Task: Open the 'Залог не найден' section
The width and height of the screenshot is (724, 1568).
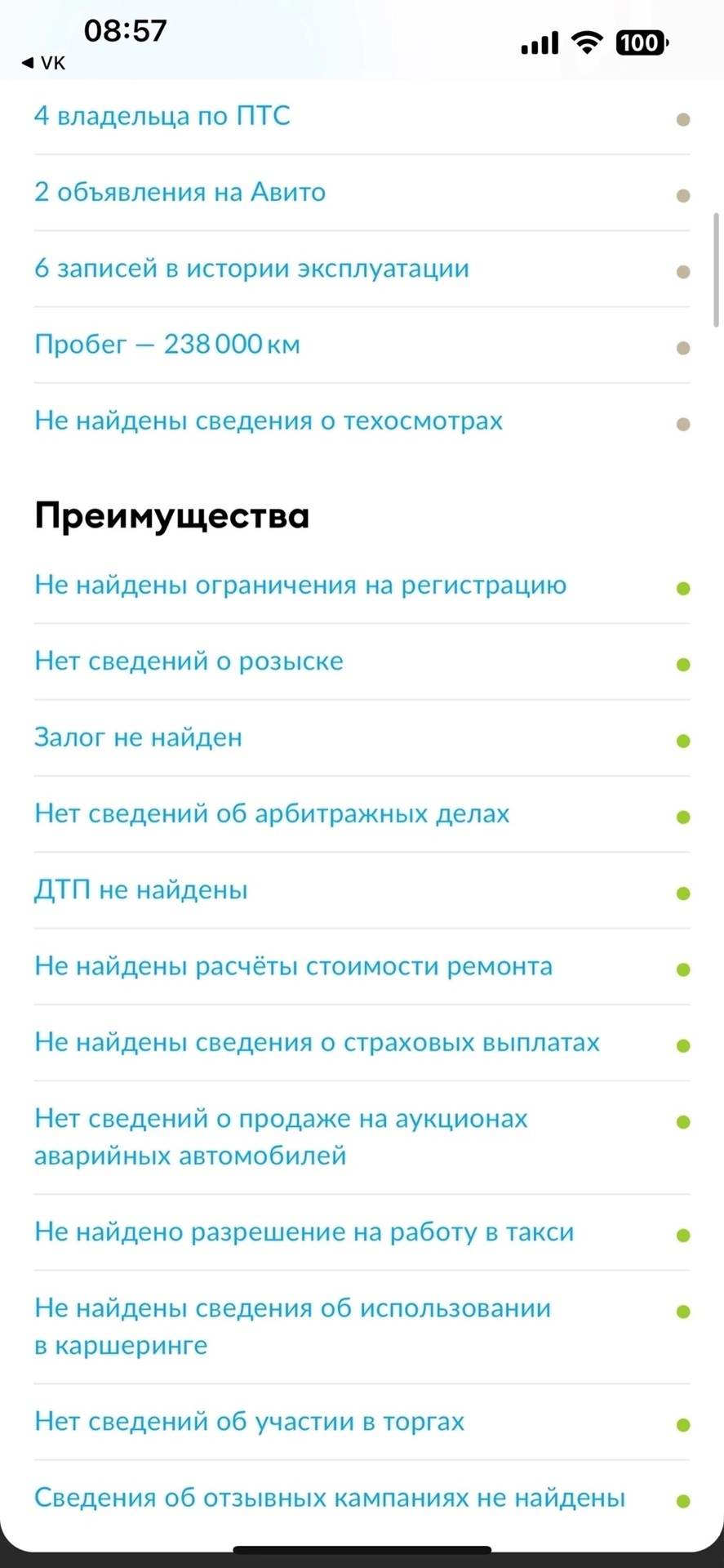Action: pyautogui.click(x=362, y=737)
